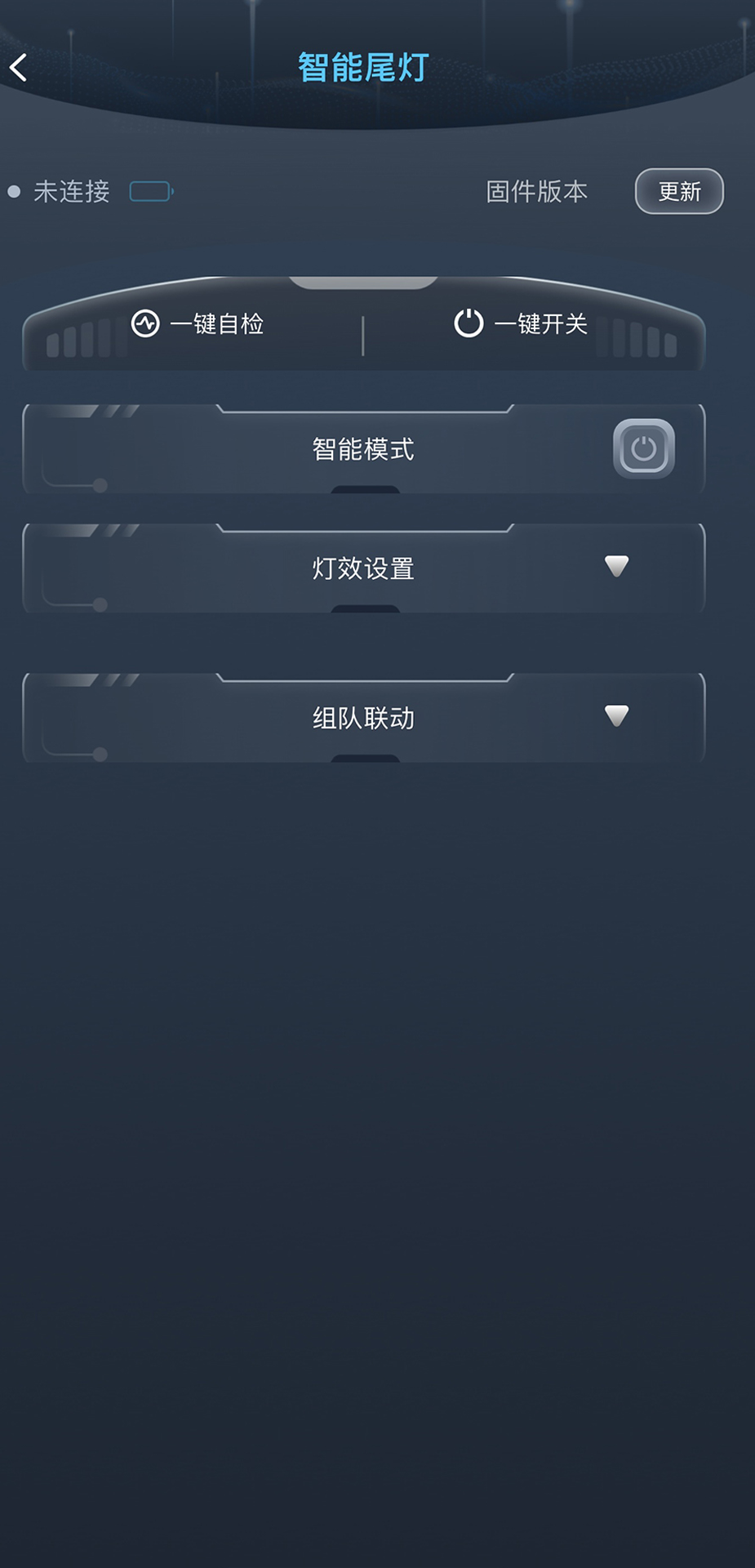Viewport: 755px width, 1568px height.
Task: Click the connection status dot
Action: pos(14,190)
